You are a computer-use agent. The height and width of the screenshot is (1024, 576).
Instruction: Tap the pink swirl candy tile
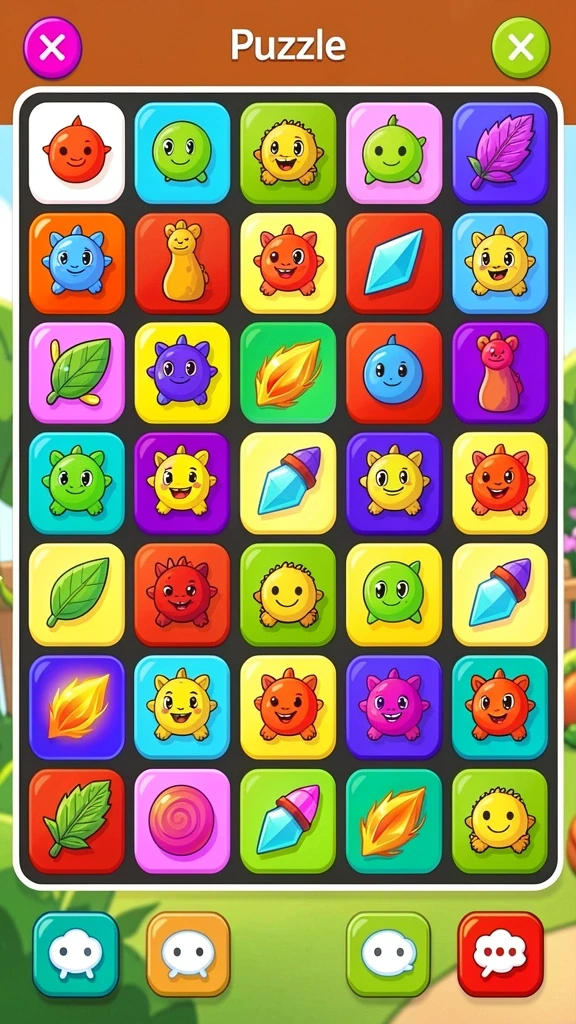click(x=182, y=821)
